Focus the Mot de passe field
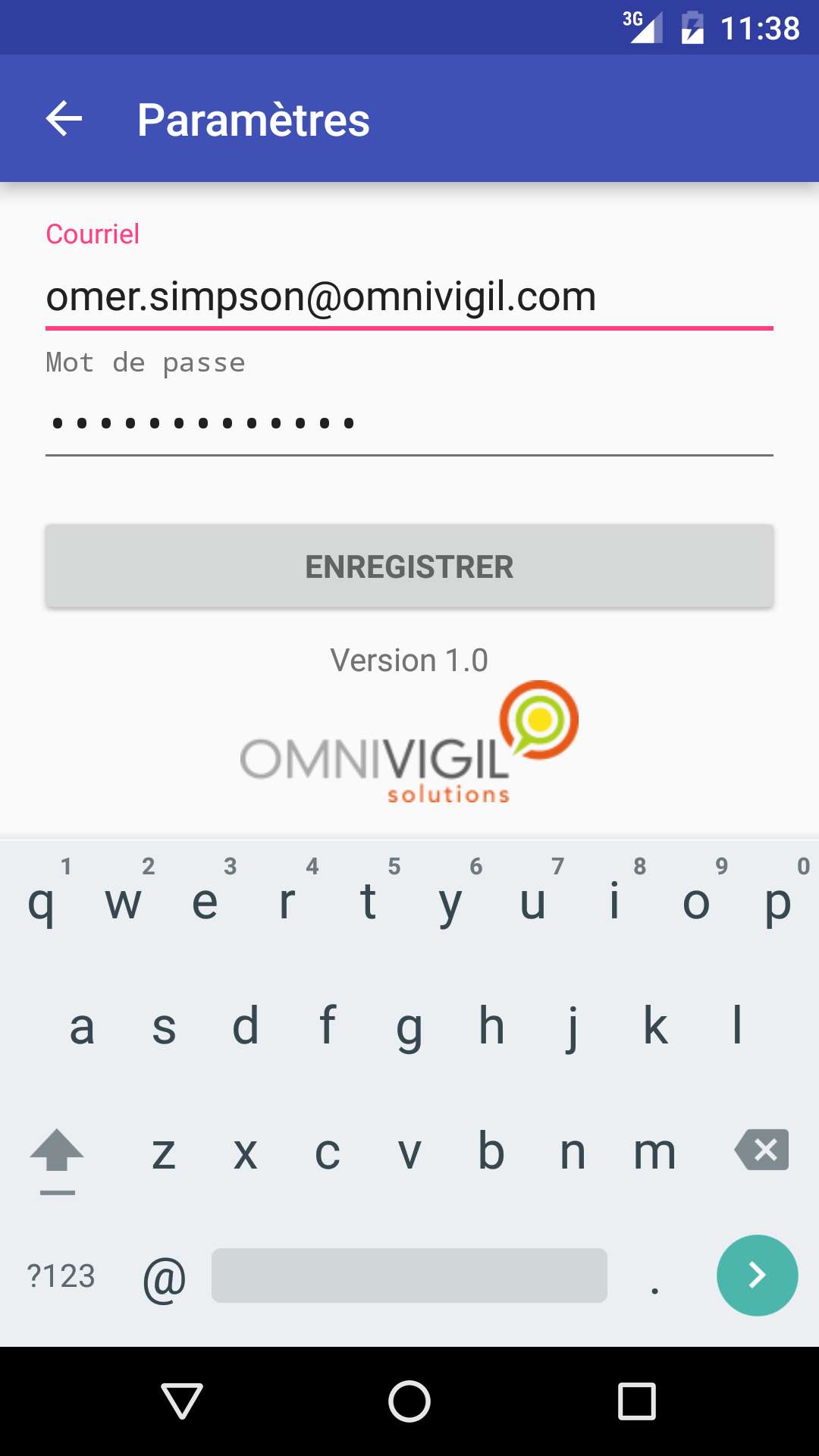Image resolution: width=819 pixels, height=1456 pixels. pos(409,422)
